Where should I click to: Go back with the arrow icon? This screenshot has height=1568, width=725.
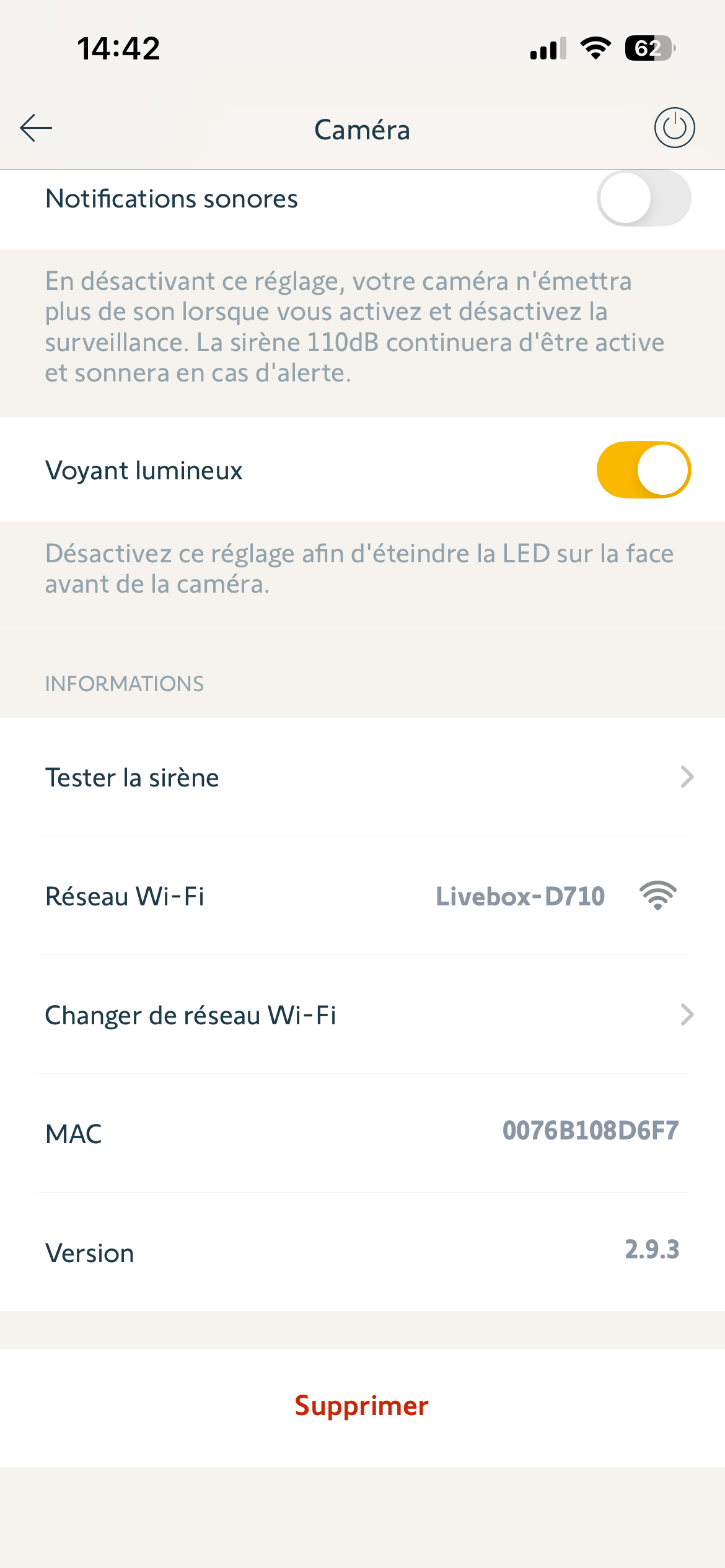[36, 128]
